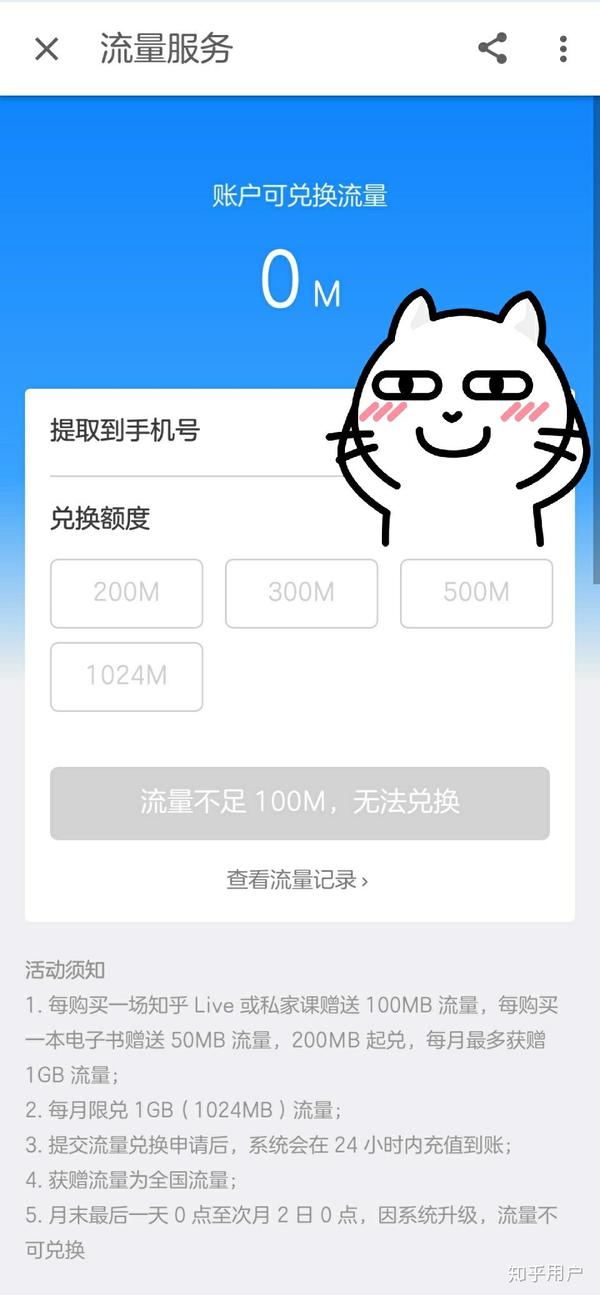Open 查看流量记录 link
Image resolution: width=600 pixels, height=1295 pixels.
pyautogui.click(x=298, y=880)
